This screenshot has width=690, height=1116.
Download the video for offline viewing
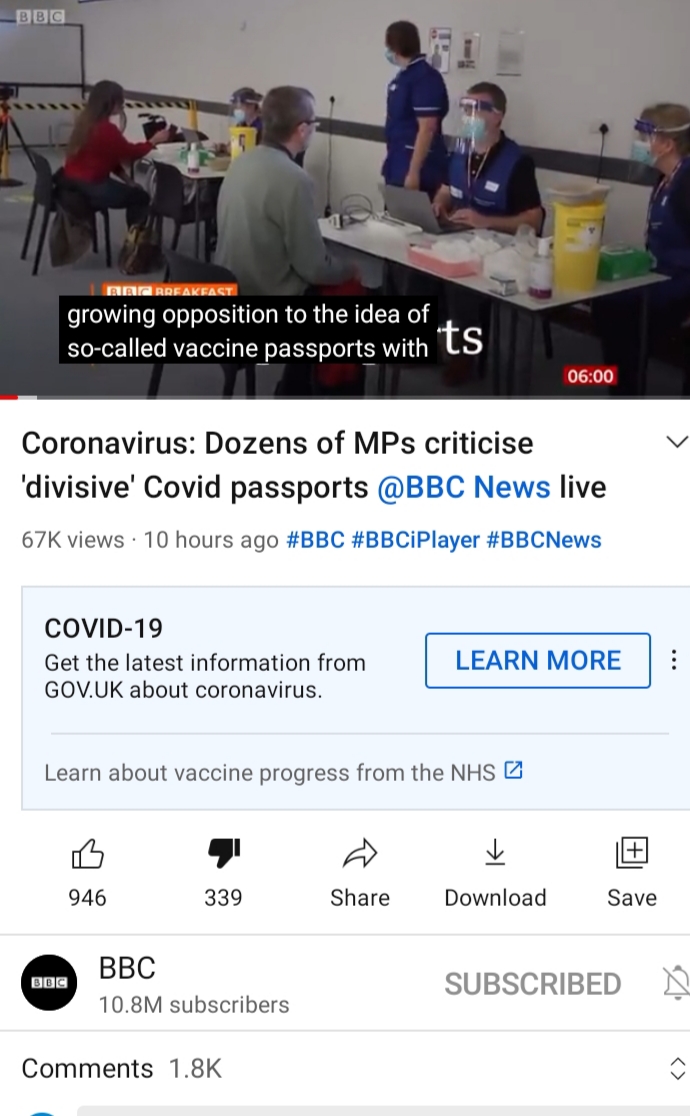pyautogui.click(x=495, y=870)
